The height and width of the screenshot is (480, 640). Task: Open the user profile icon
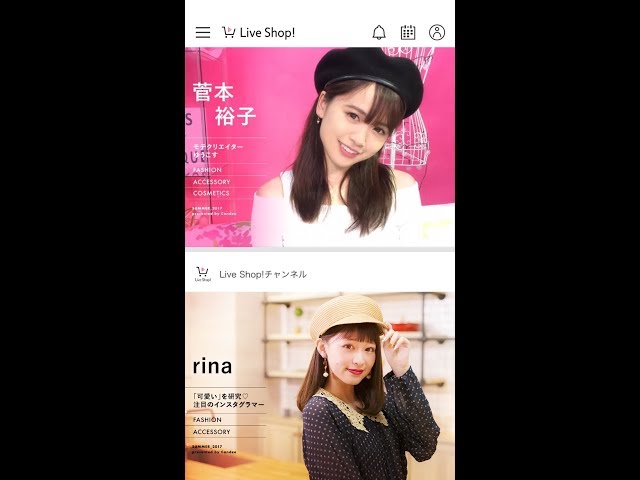tap(437, 33)
